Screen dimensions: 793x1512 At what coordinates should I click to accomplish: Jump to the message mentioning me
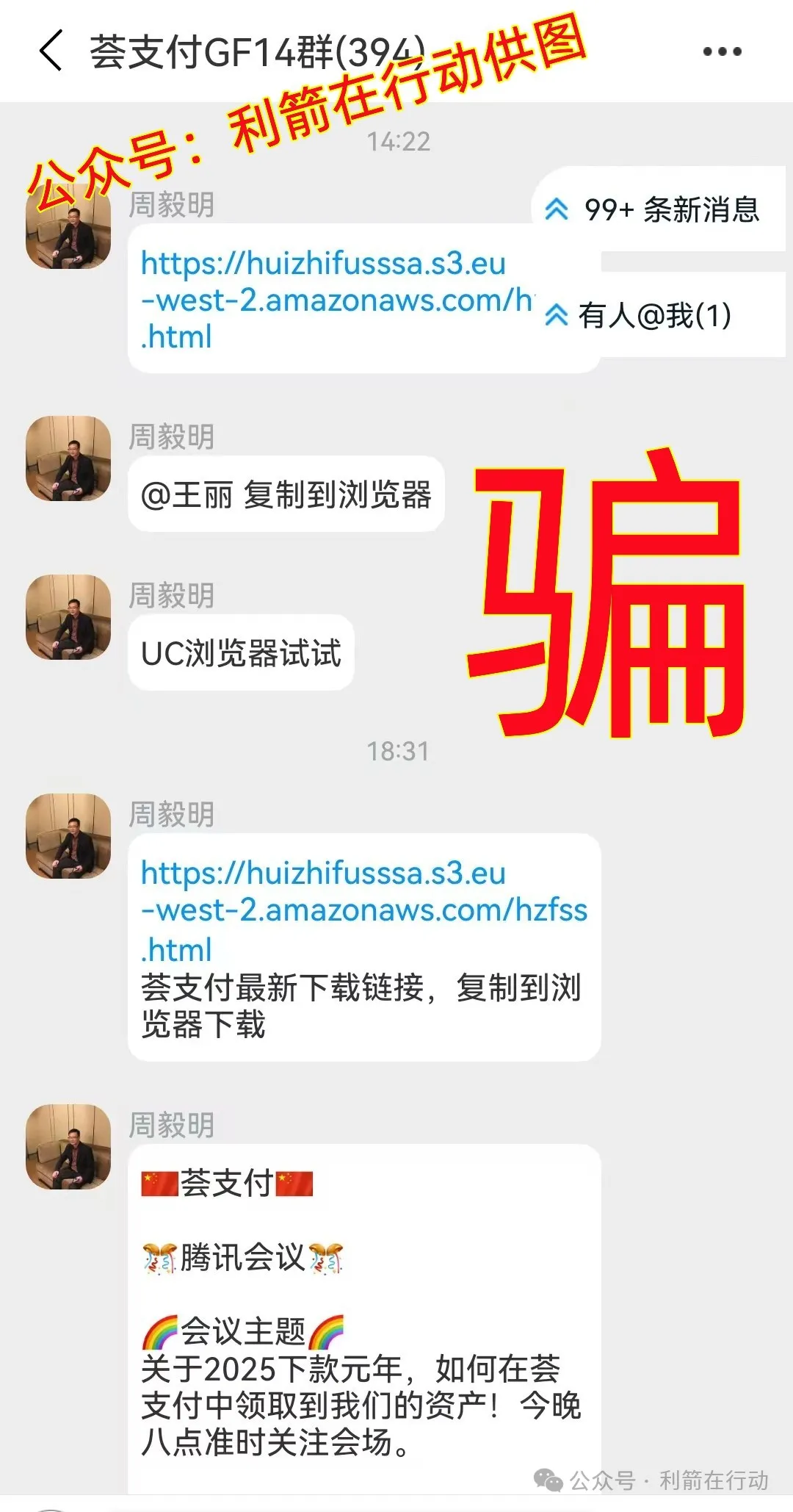(x=640, y=316)
